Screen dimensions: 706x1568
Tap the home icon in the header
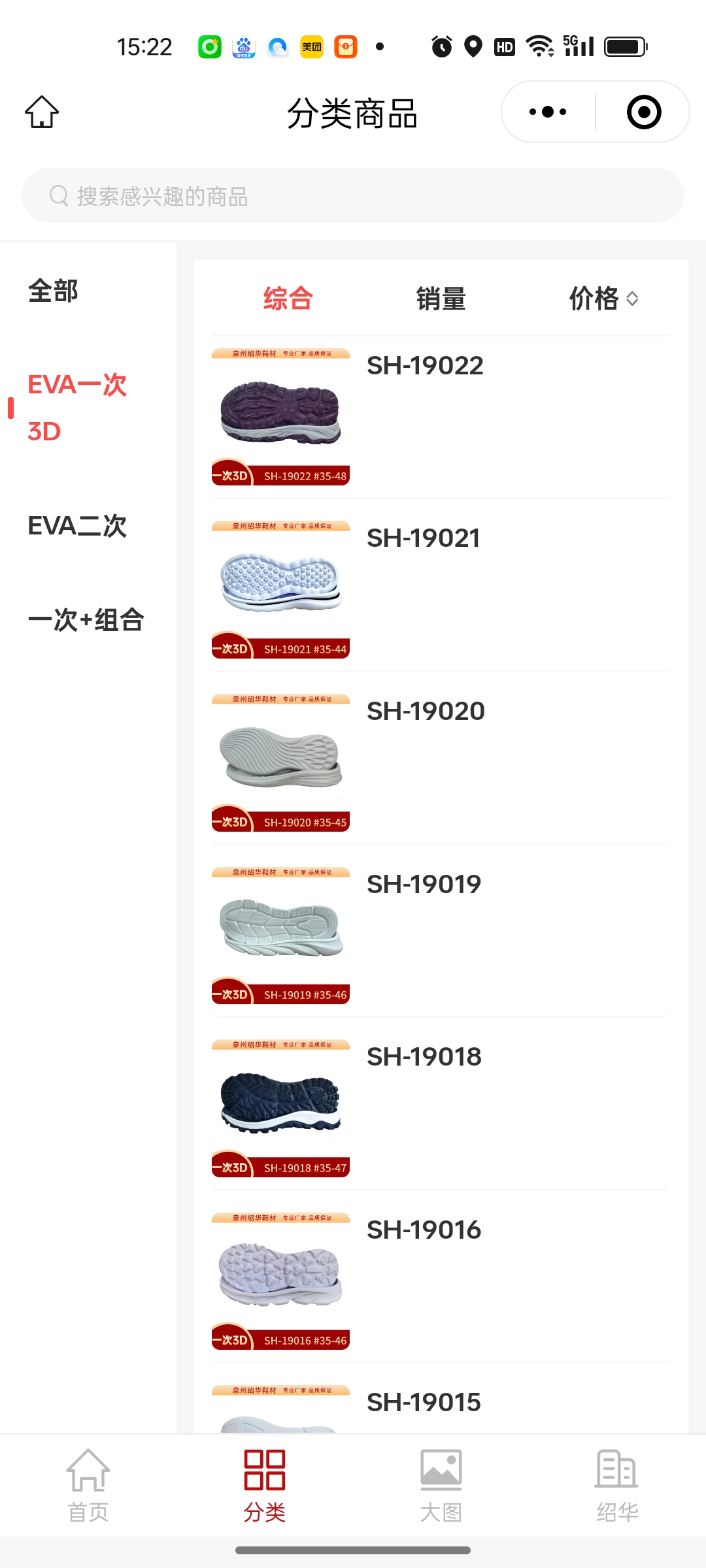click(42, 112)
